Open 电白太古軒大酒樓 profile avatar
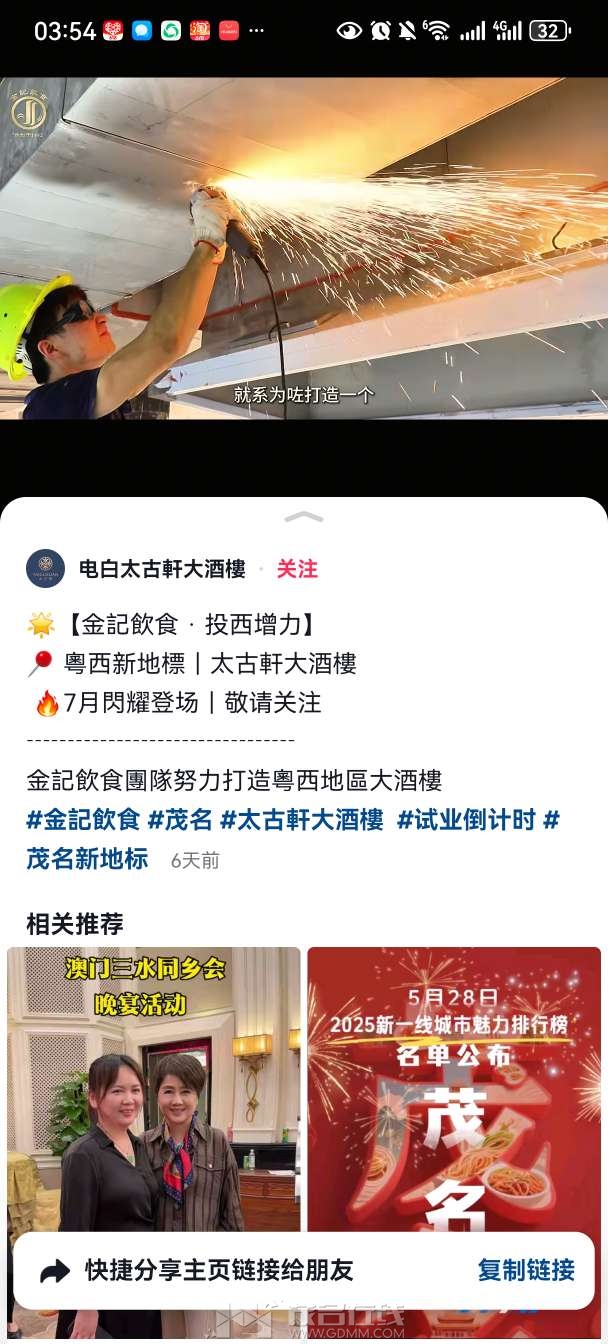608x1344 pixels. tap(45, 568)
